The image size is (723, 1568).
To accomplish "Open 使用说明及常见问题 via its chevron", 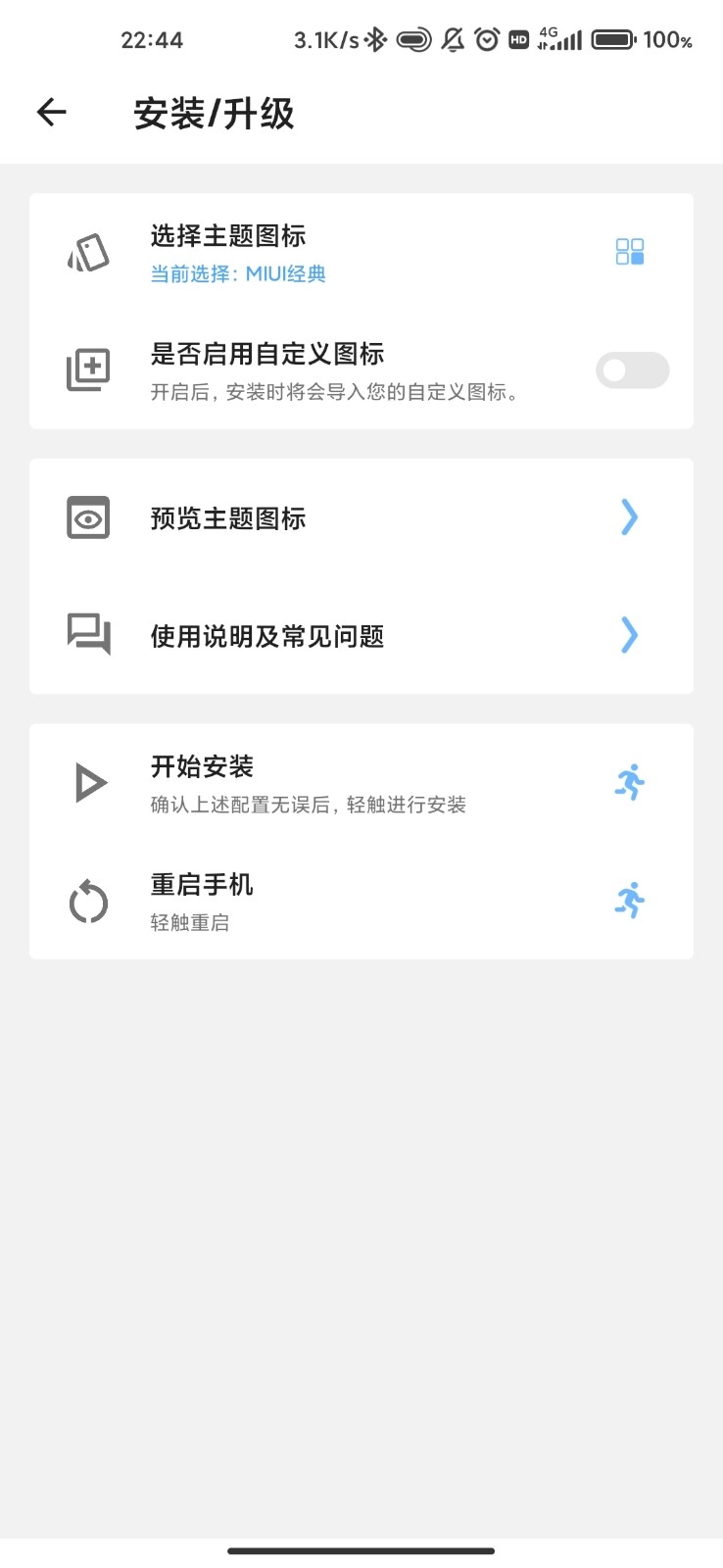I will (x=630, y=635).
